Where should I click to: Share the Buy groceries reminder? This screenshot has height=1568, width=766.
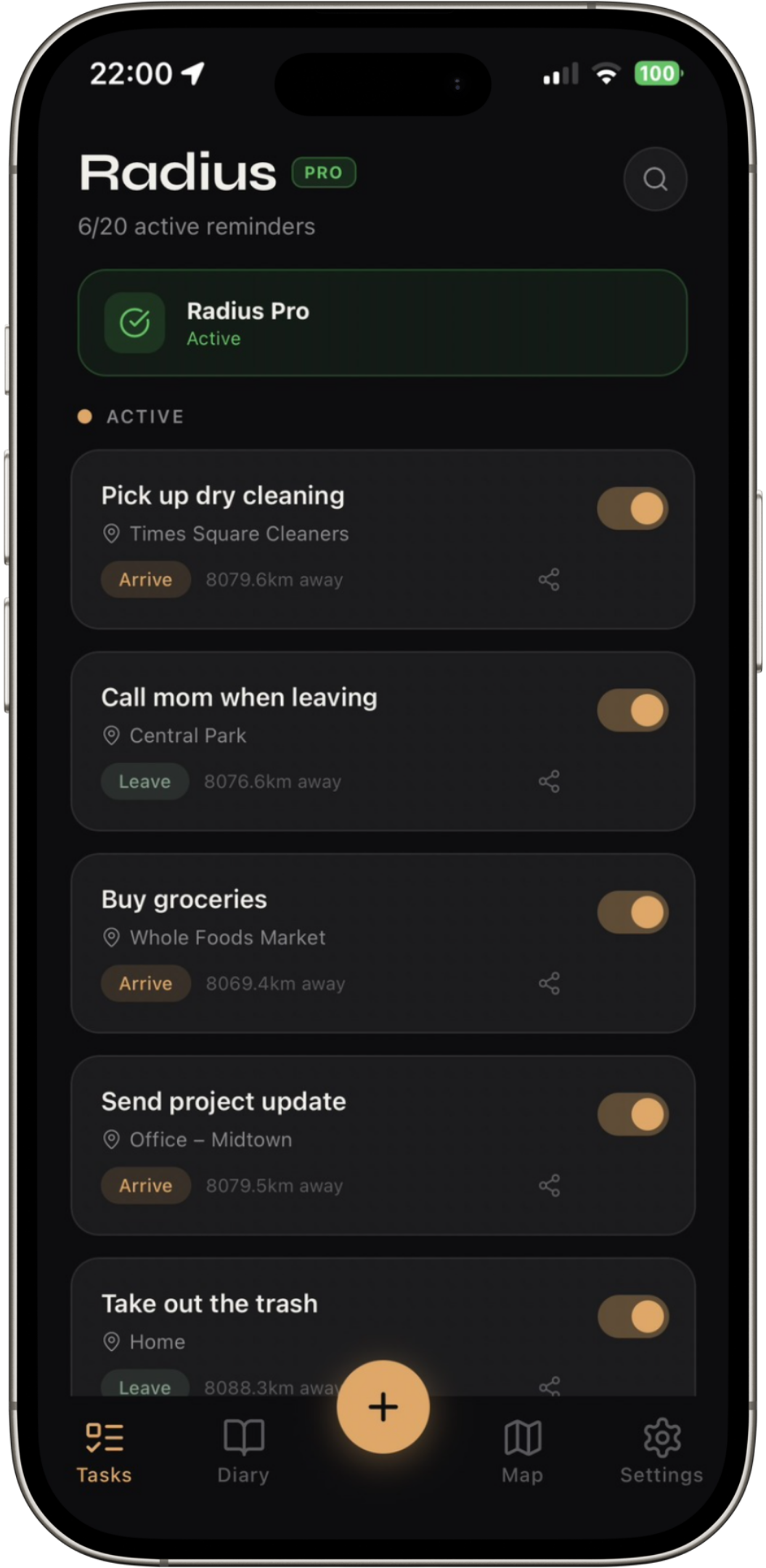point(549,983)
